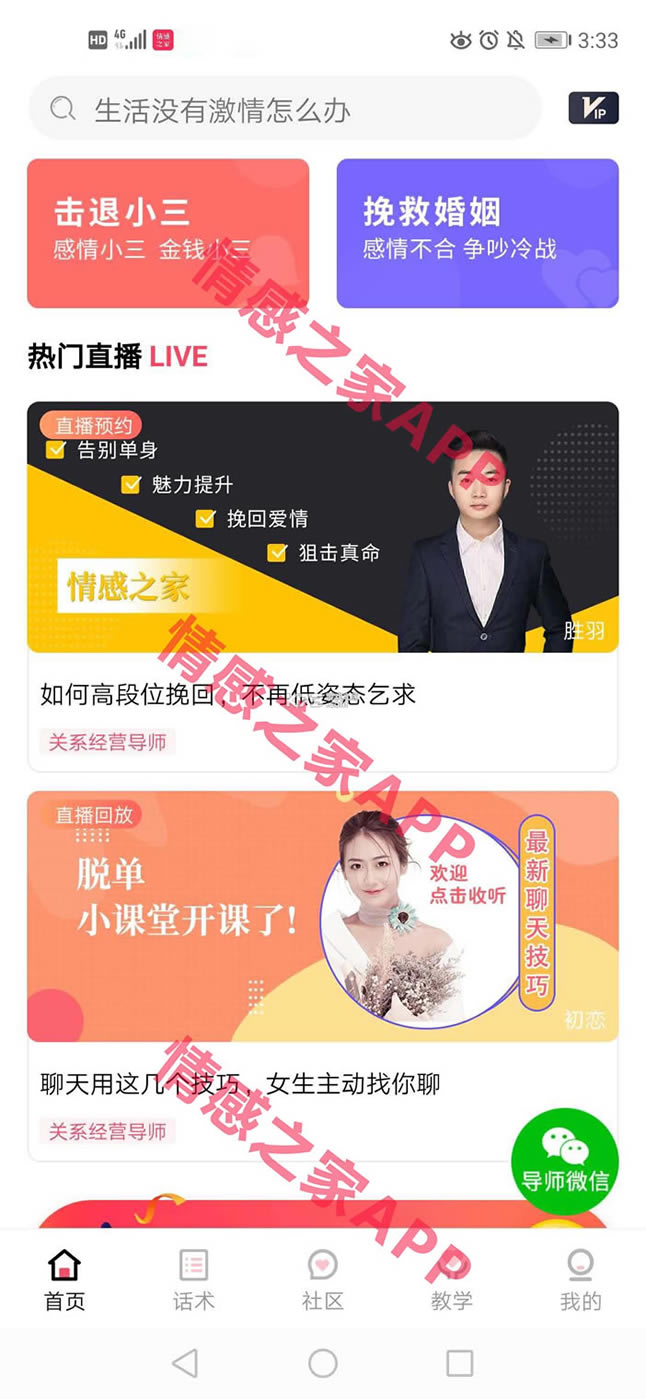Switch to the 教学 tab

tap(451, 1279)
